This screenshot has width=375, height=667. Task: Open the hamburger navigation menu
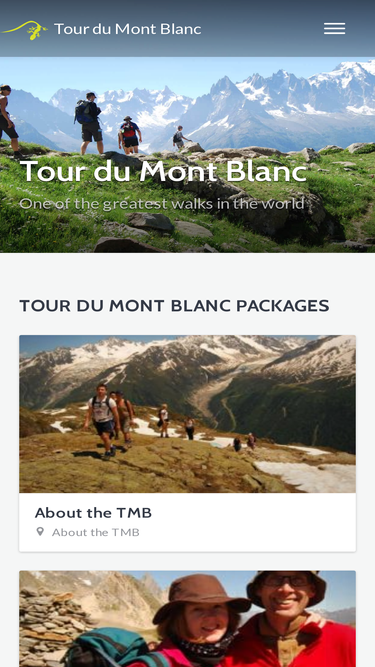click(x=334, y=29)
